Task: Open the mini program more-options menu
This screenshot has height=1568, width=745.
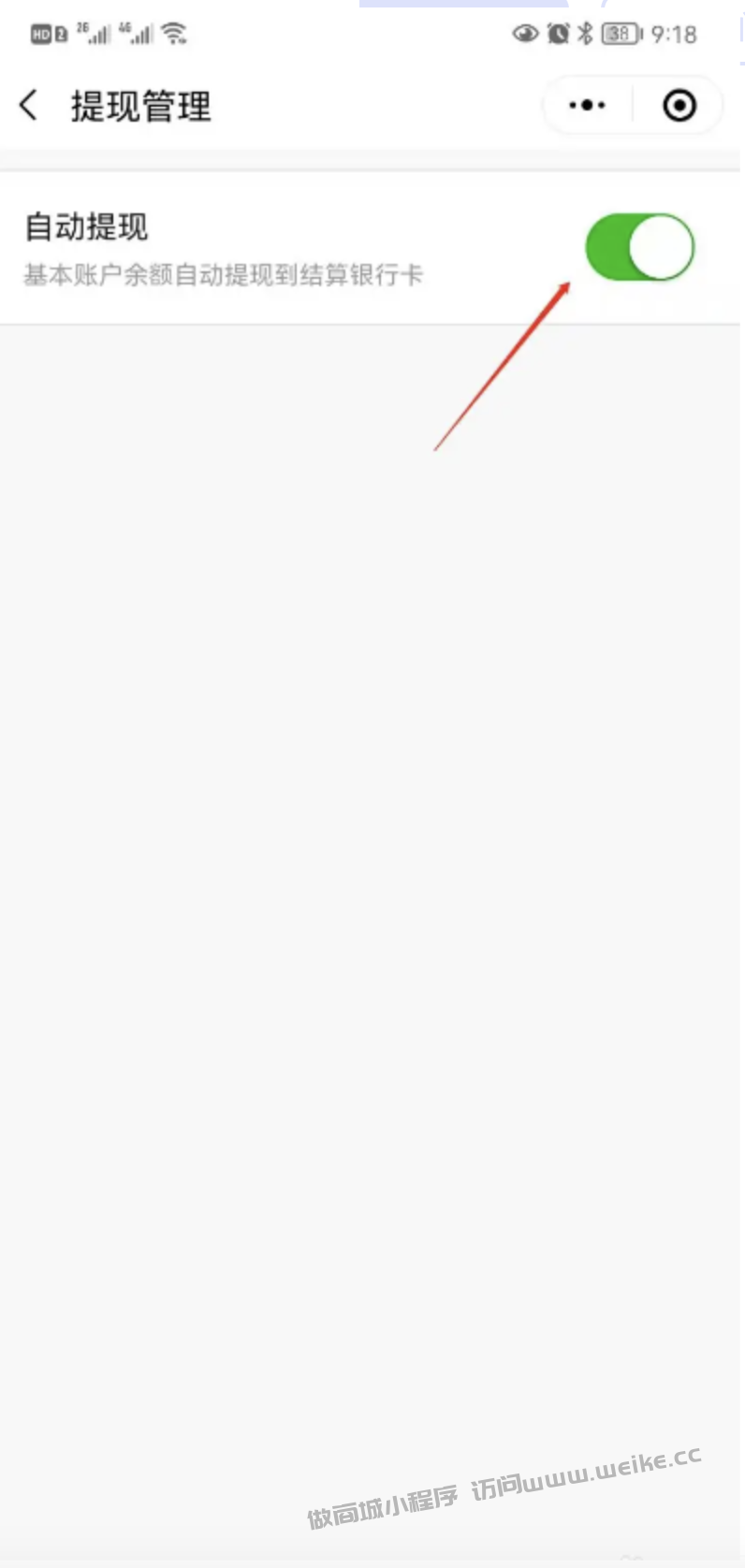Action: 588,105
